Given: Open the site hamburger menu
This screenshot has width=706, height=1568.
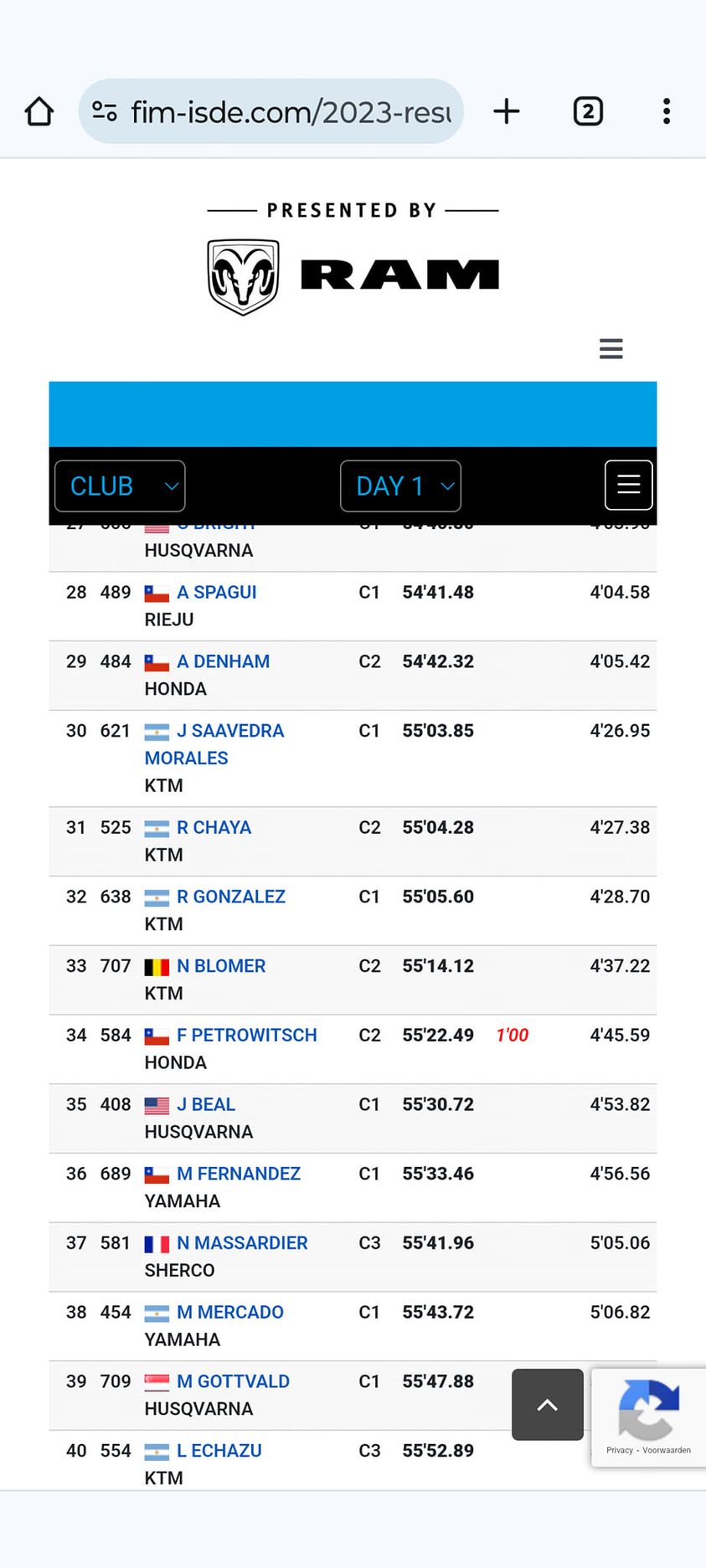Looking at the screenshot, I should pos(611,348).
